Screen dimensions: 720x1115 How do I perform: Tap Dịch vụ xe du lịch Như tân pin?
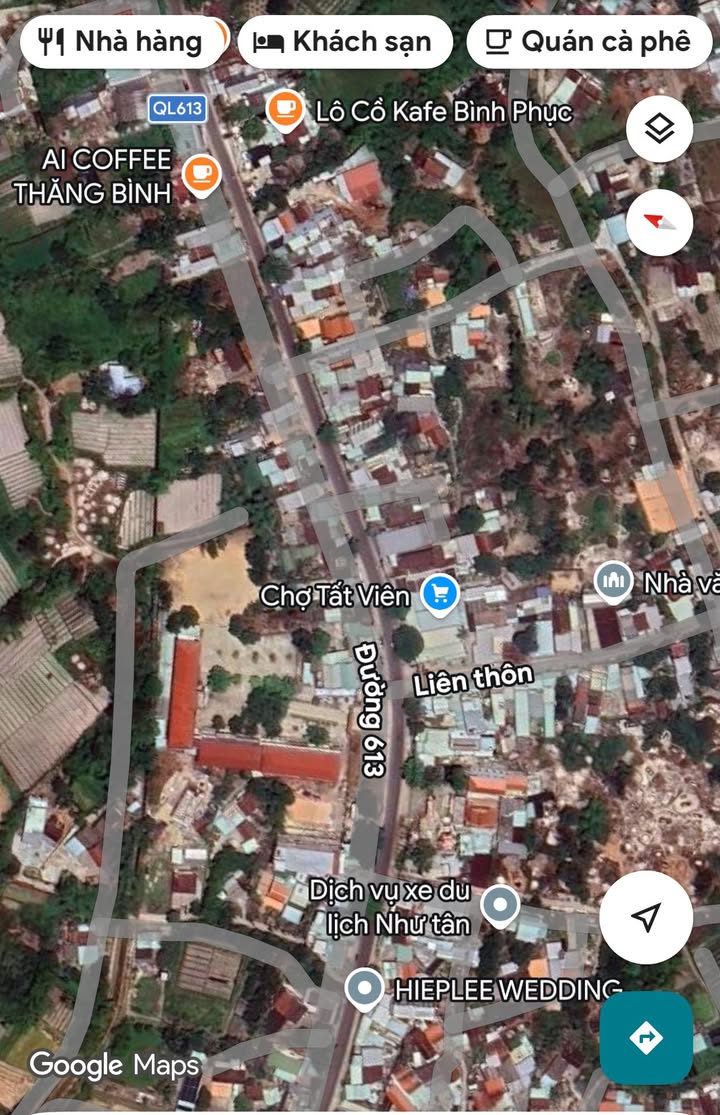(x=499, y=906)
